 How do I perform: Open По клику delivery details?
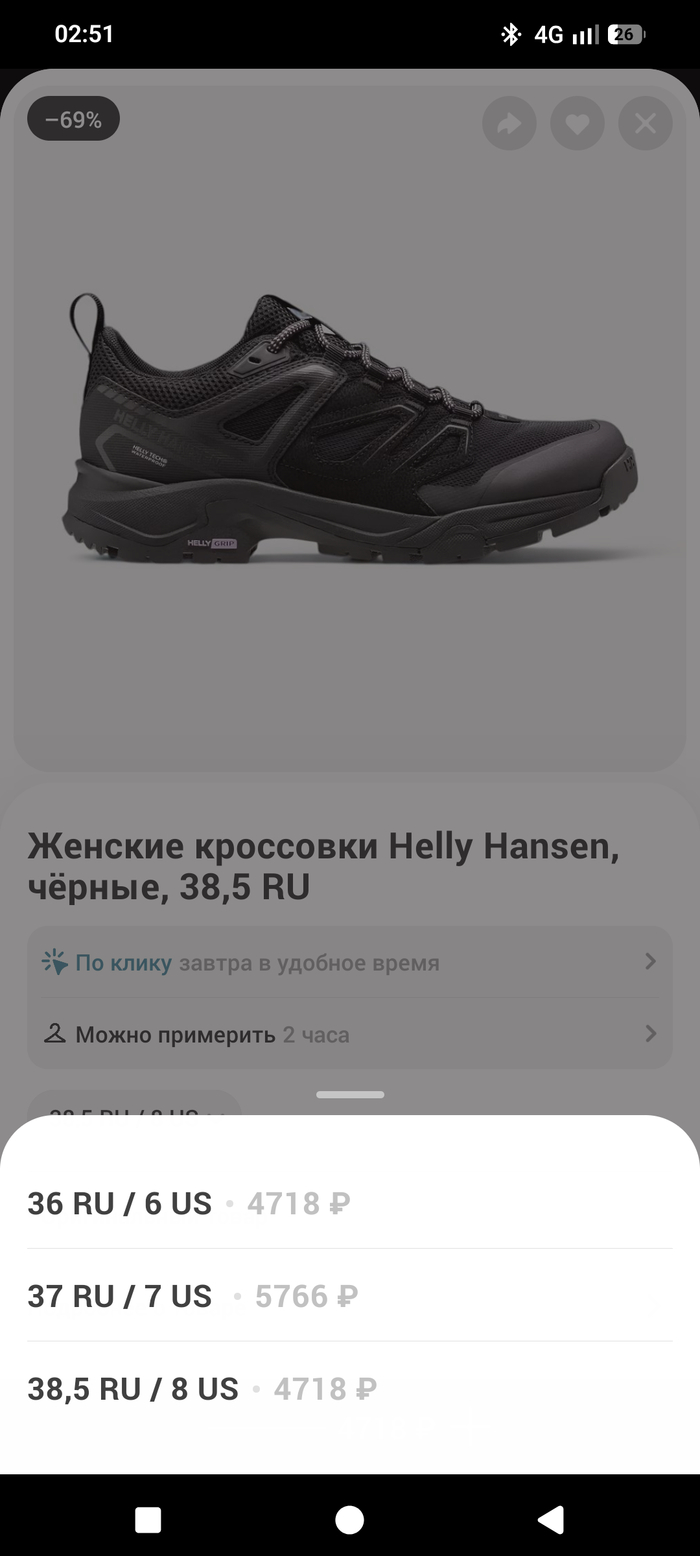(349, 962)
